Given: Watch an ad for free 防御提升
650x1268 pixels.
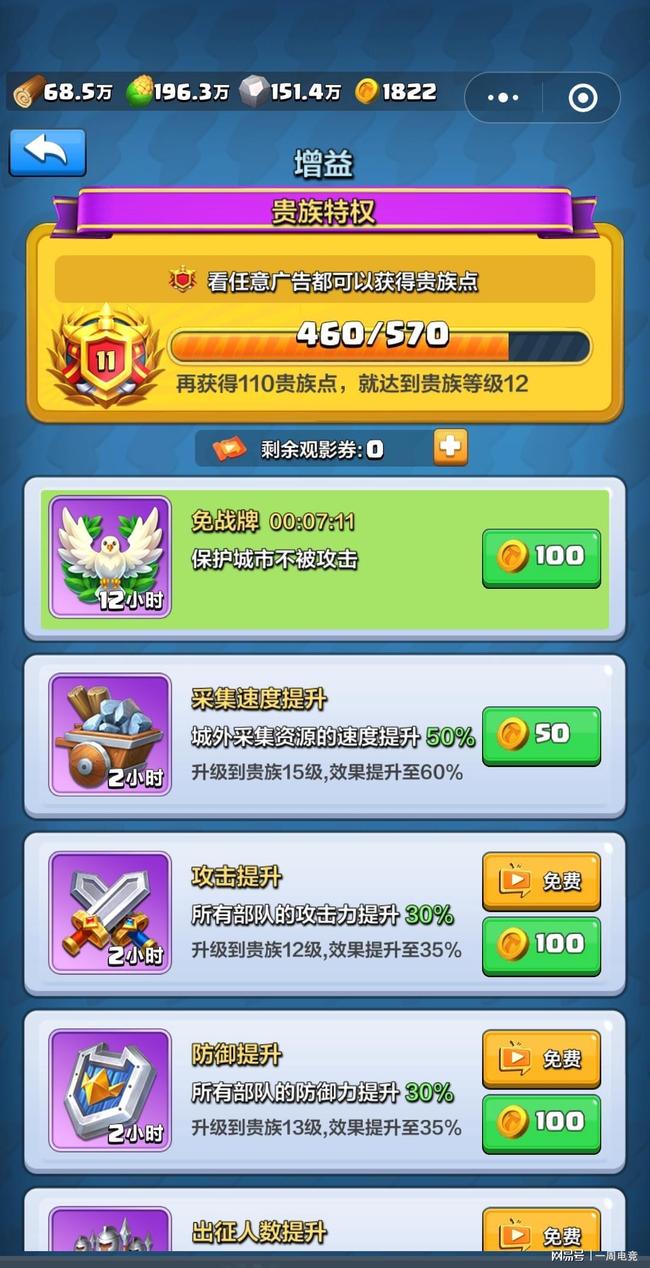Looking at the screenshot, I should pyautogui.click(x=541, y=1059).
